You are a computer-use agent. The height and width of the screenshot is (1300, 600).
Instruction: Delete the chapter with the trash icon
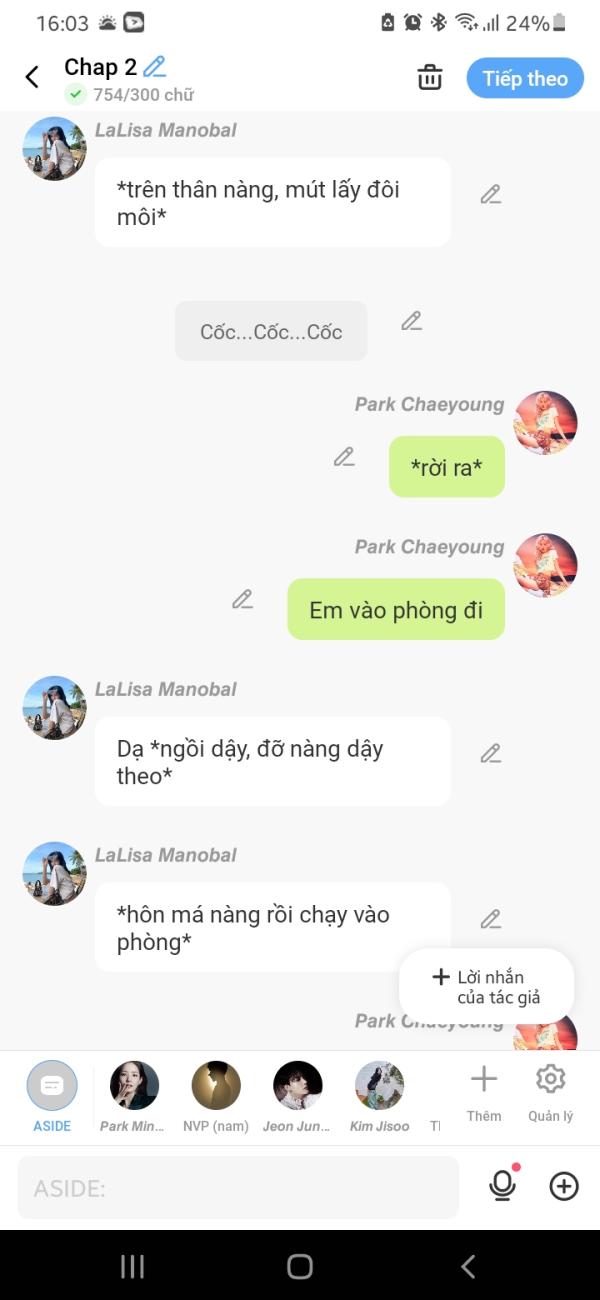(430, 77)
